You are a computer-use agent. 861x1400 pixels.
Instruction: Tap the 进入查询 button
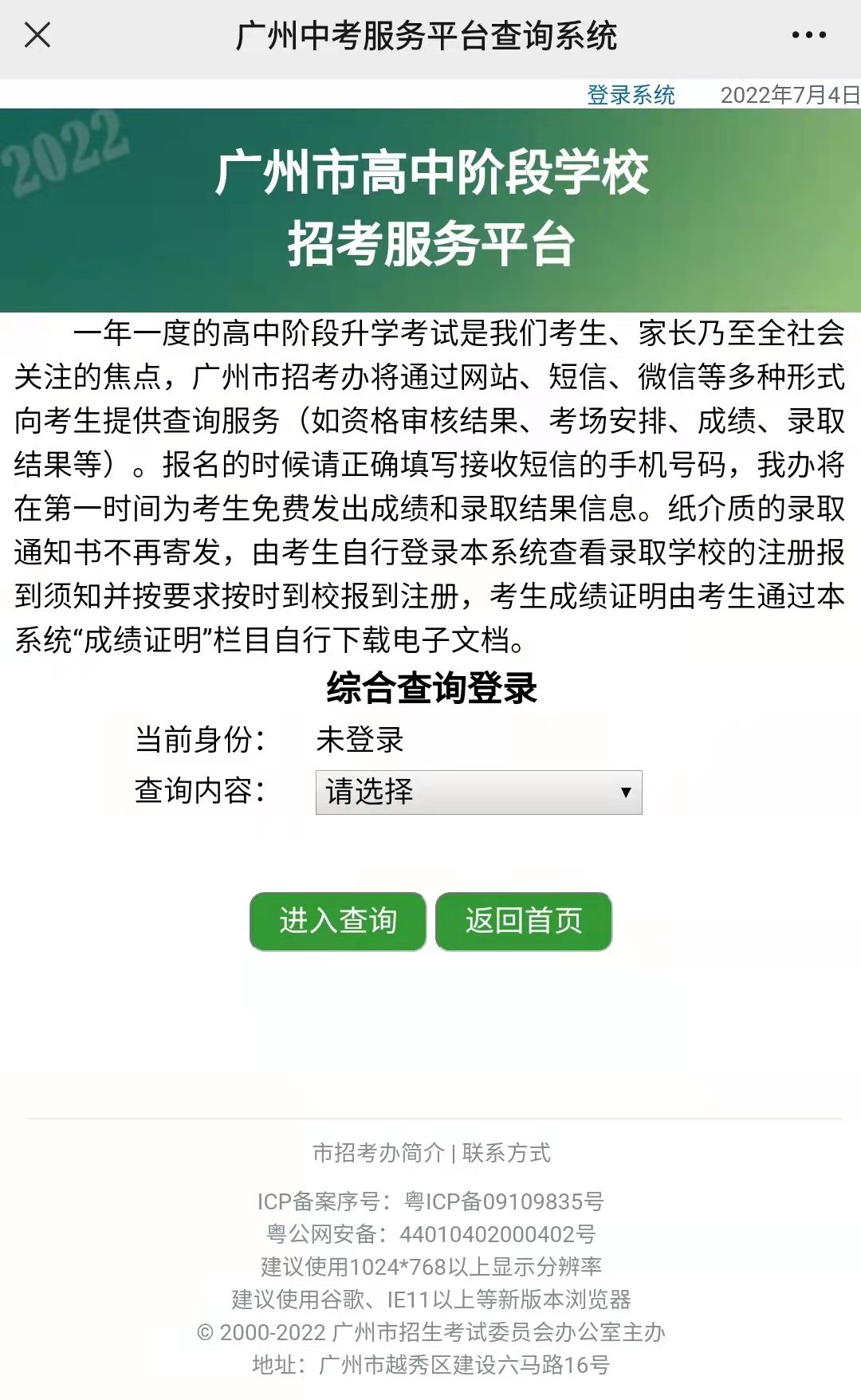pos(338,921)
